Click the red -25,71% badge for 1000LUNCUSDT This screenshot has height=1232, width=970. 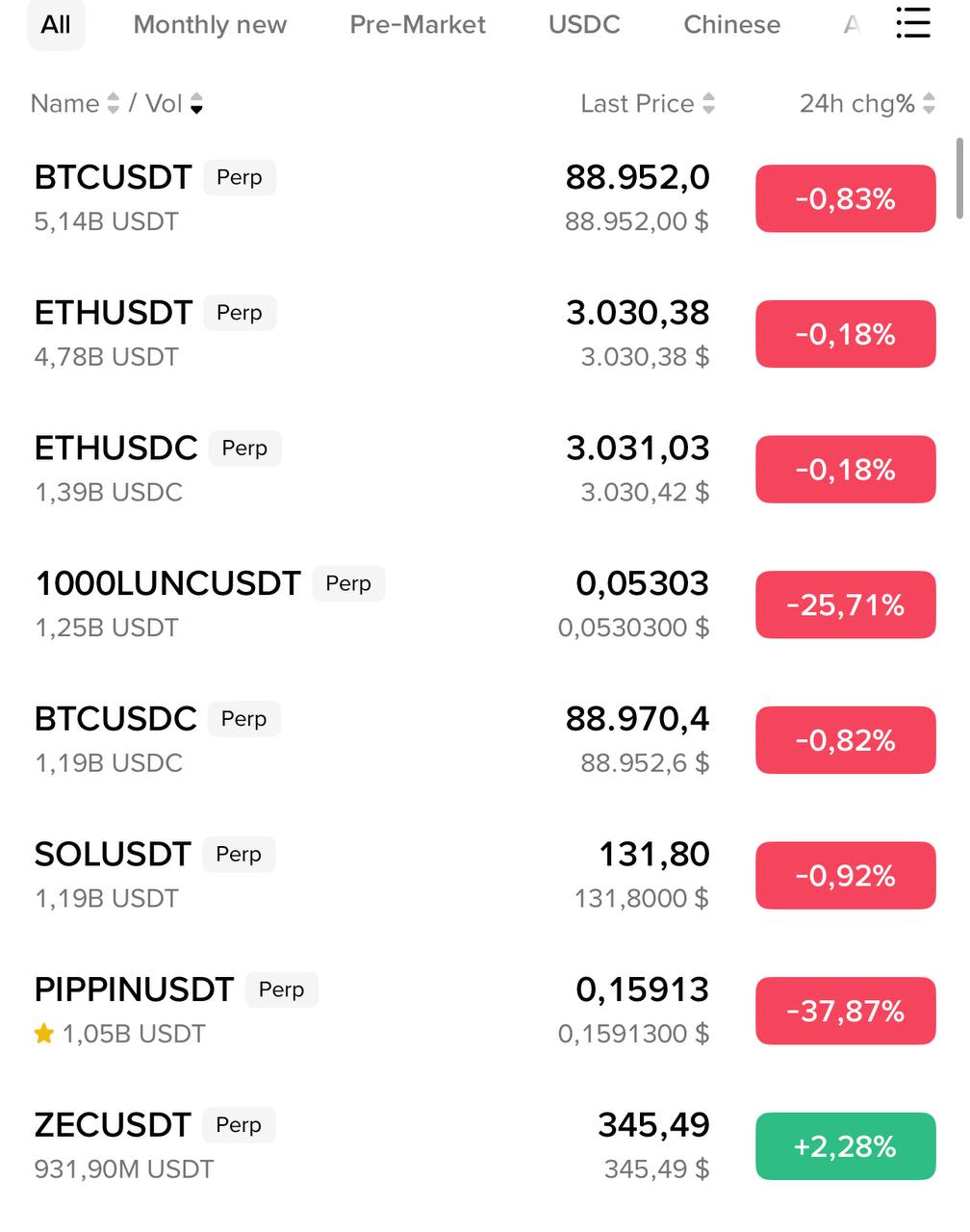(x=845, y=604)
